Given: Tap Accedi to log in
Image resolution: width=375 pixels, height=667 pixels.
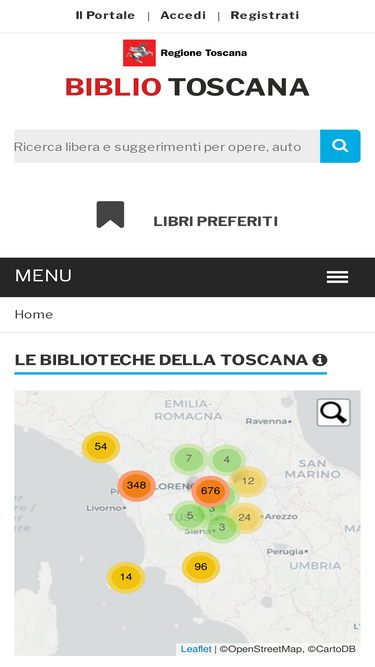Looking at the screenshot, I should click(x=183, y=15).
